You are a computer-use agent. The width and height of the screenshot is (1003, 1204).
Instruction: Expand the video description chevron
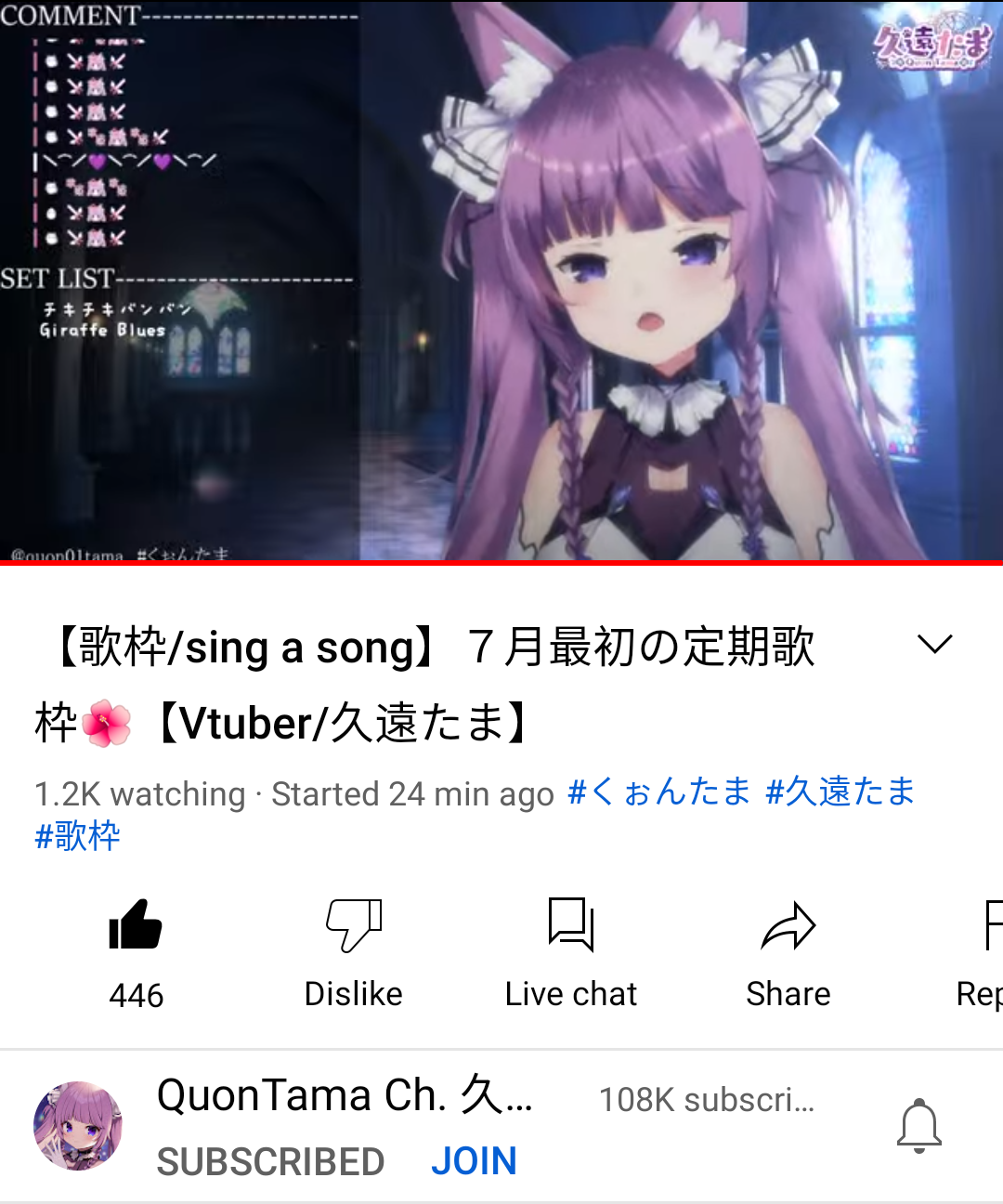pos(934,644)
